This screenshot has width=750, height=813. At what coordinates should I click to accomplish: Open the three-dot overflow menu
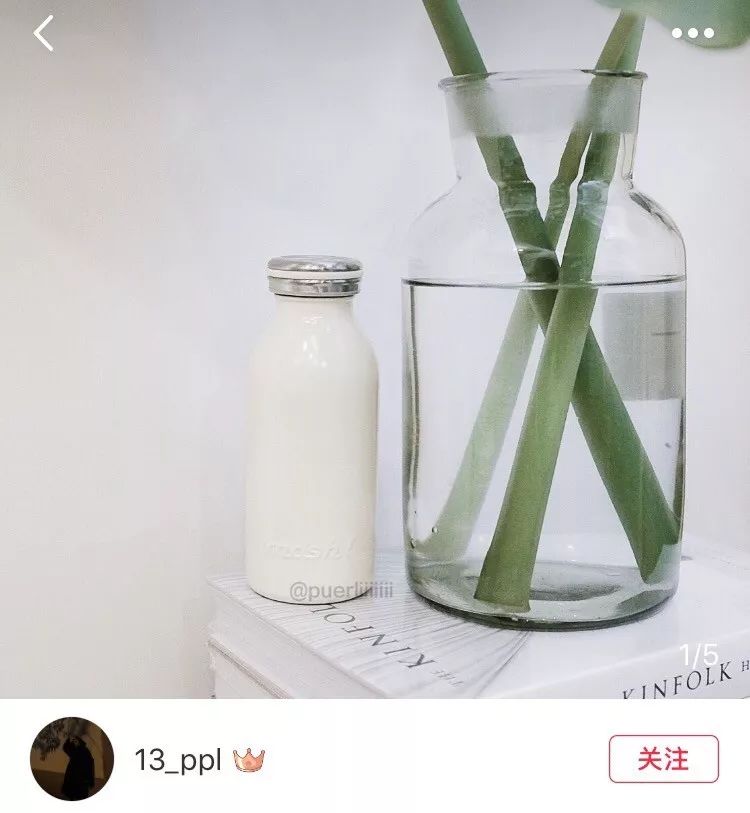pos(692,34)
